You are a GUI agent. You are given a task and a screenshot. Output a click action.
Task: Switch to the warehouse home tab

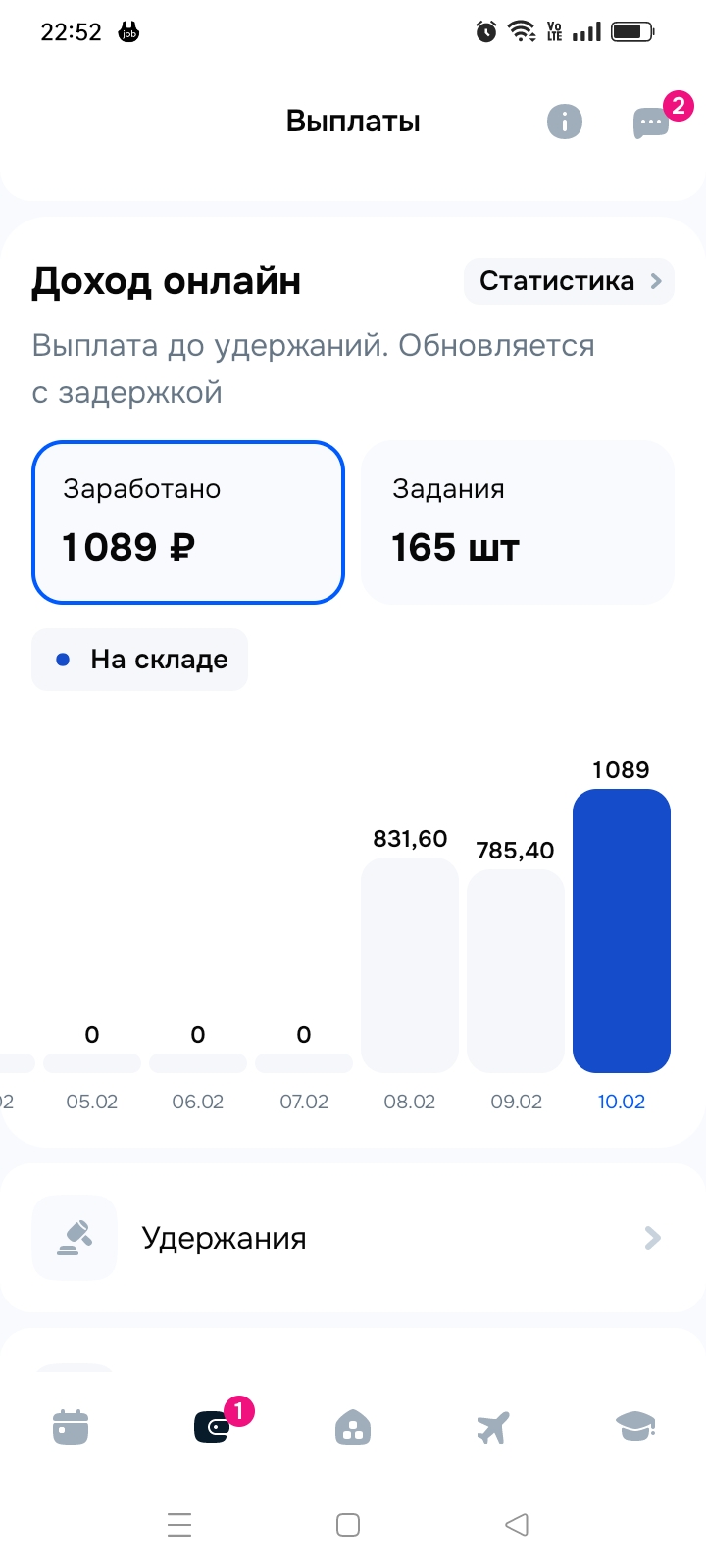tap(353, 1427)
